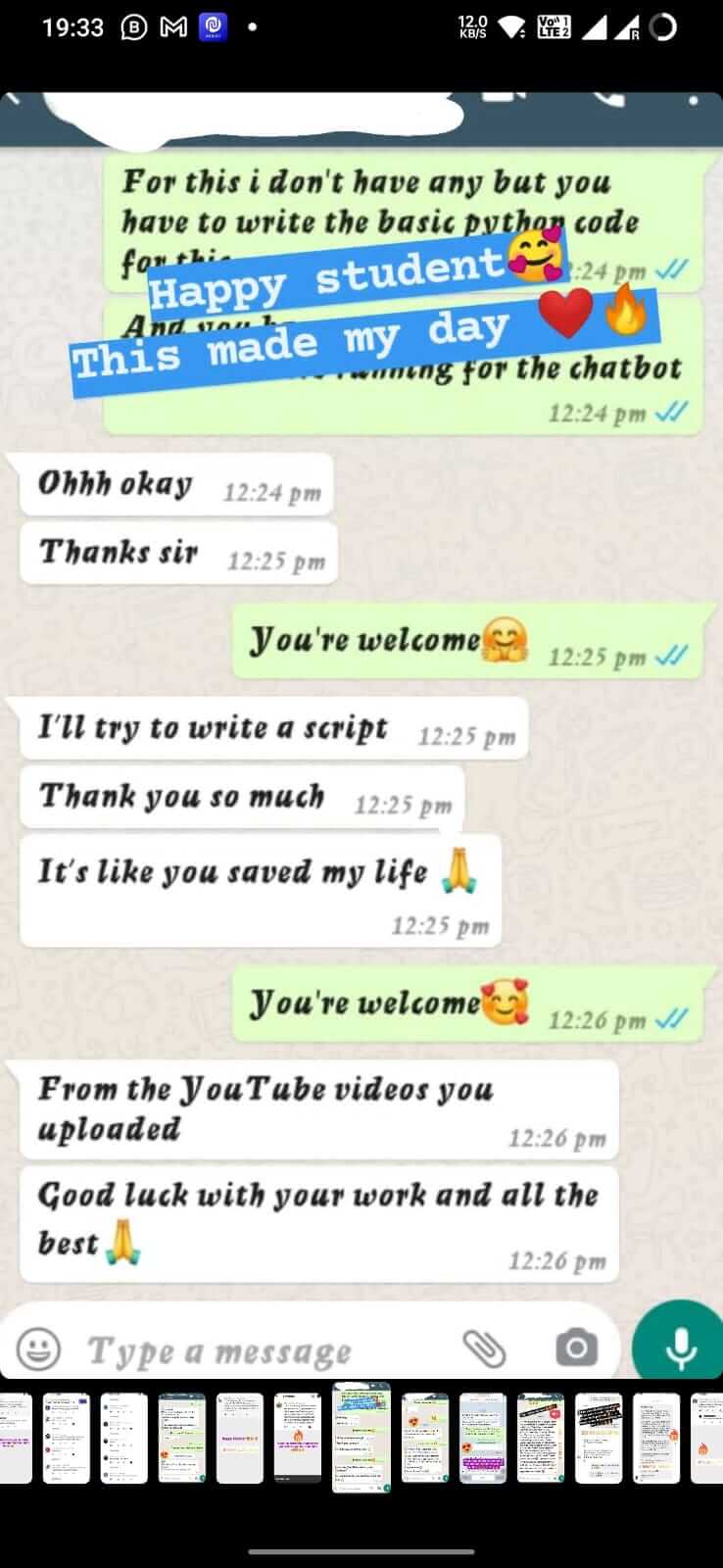View the chat thumbnail with a purple banner and heart-eyes emoji

pos(483,1438)
